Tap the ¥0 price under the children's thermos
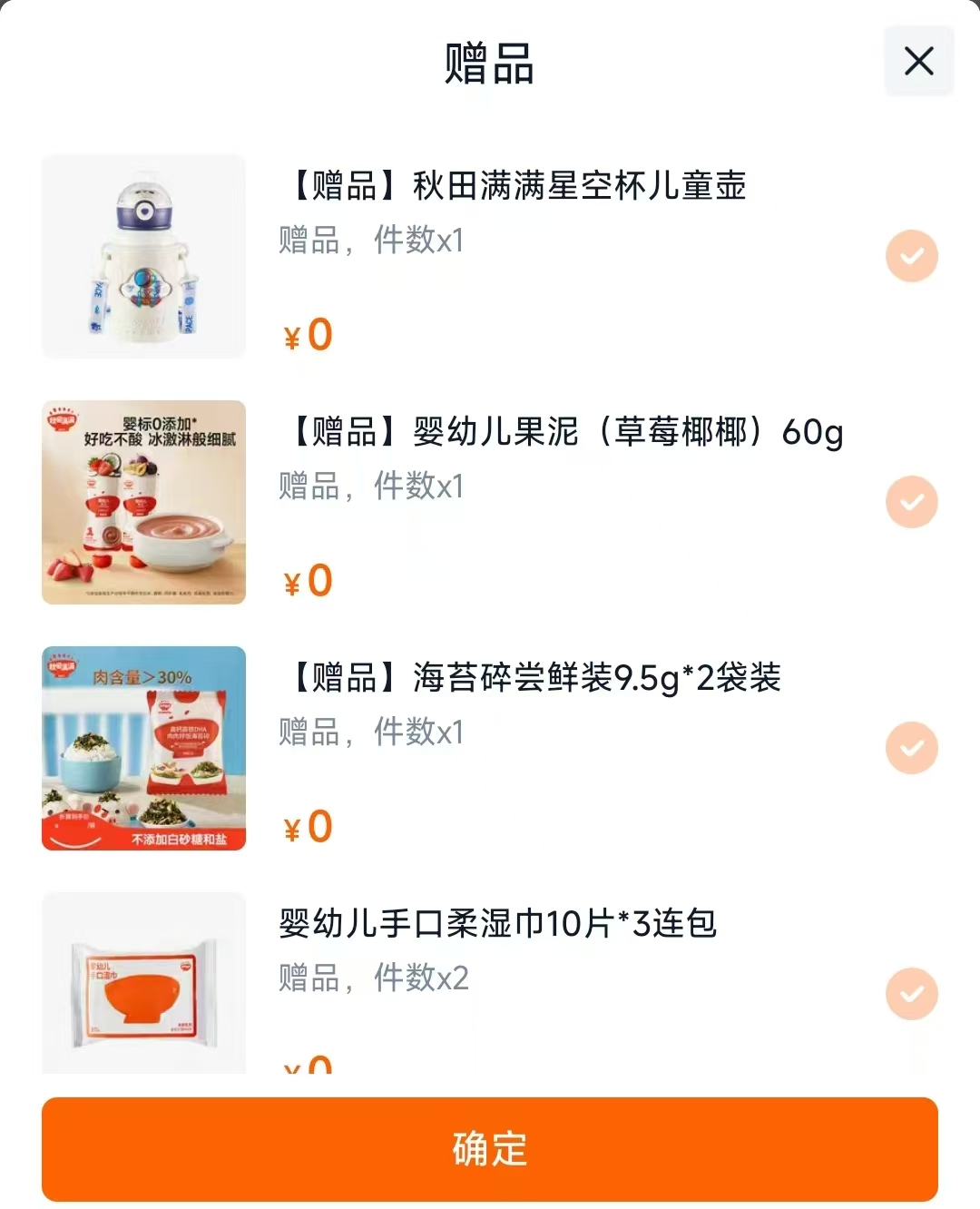 (x=306, y=334)
